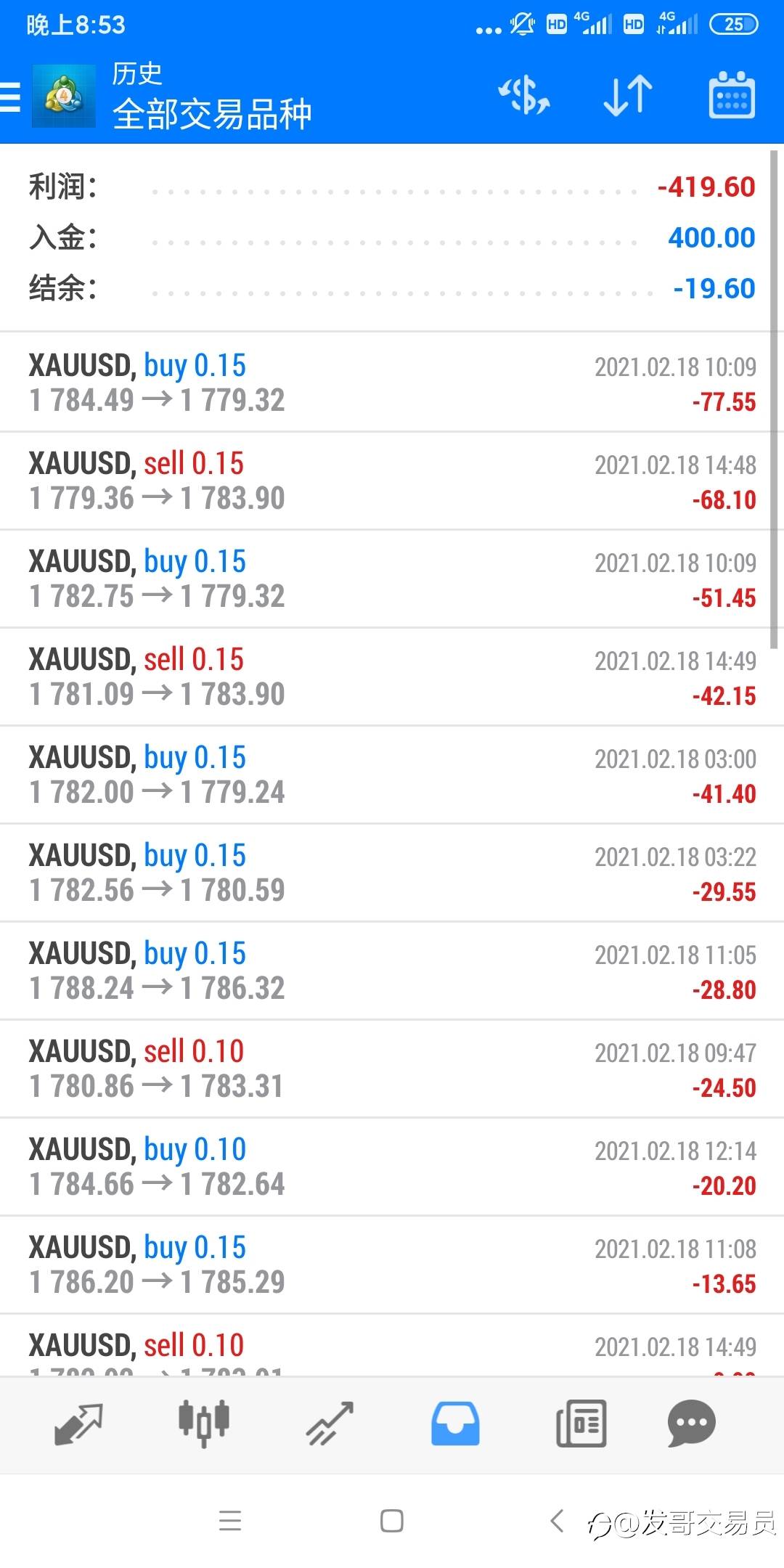Expand the buy 0.10 trade with -20.20 loss
Image resolution: width=784 pixels, height=1568 pixels.
392,1167
